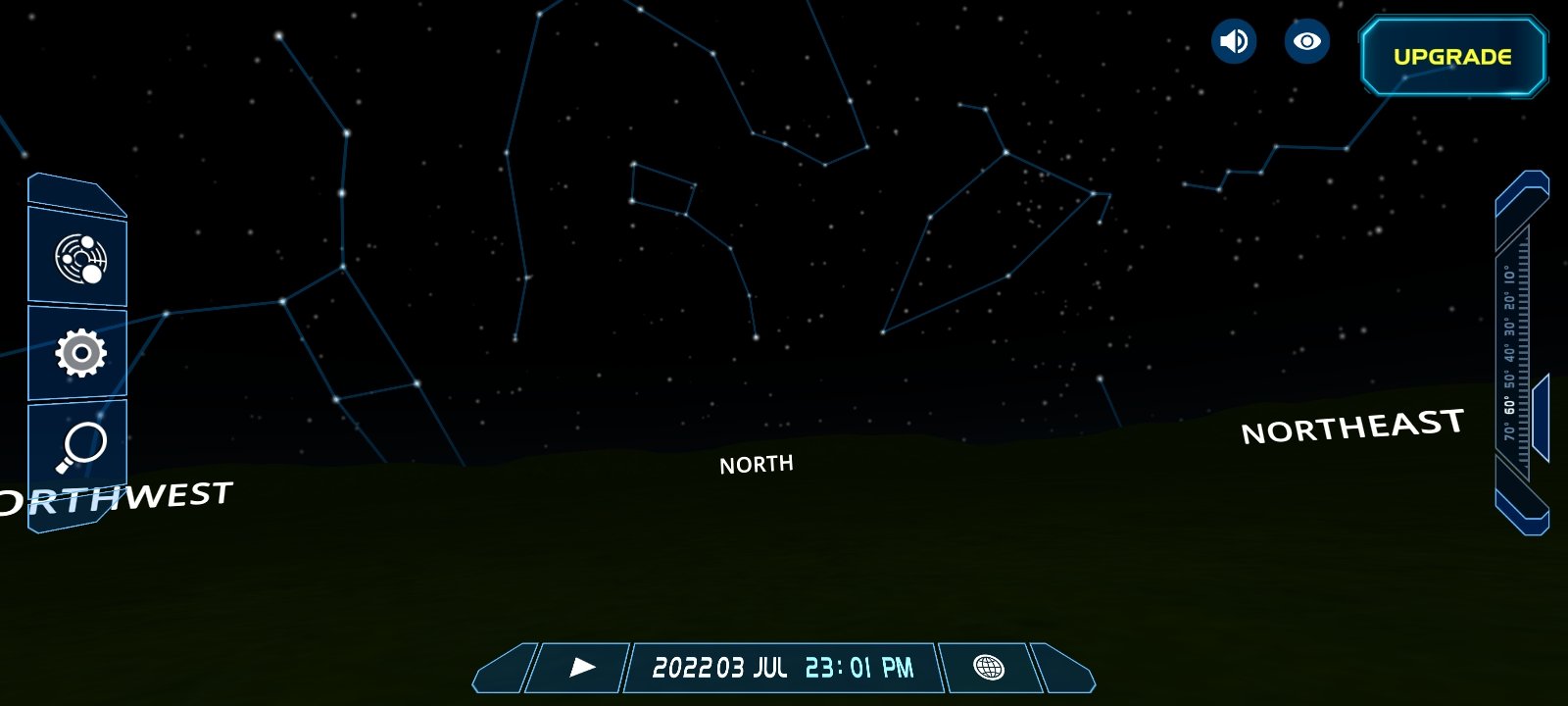Tap the Upgrade button
Image resolution: width=1568 pixels, height=706 pixels.
click(1452, 57)
